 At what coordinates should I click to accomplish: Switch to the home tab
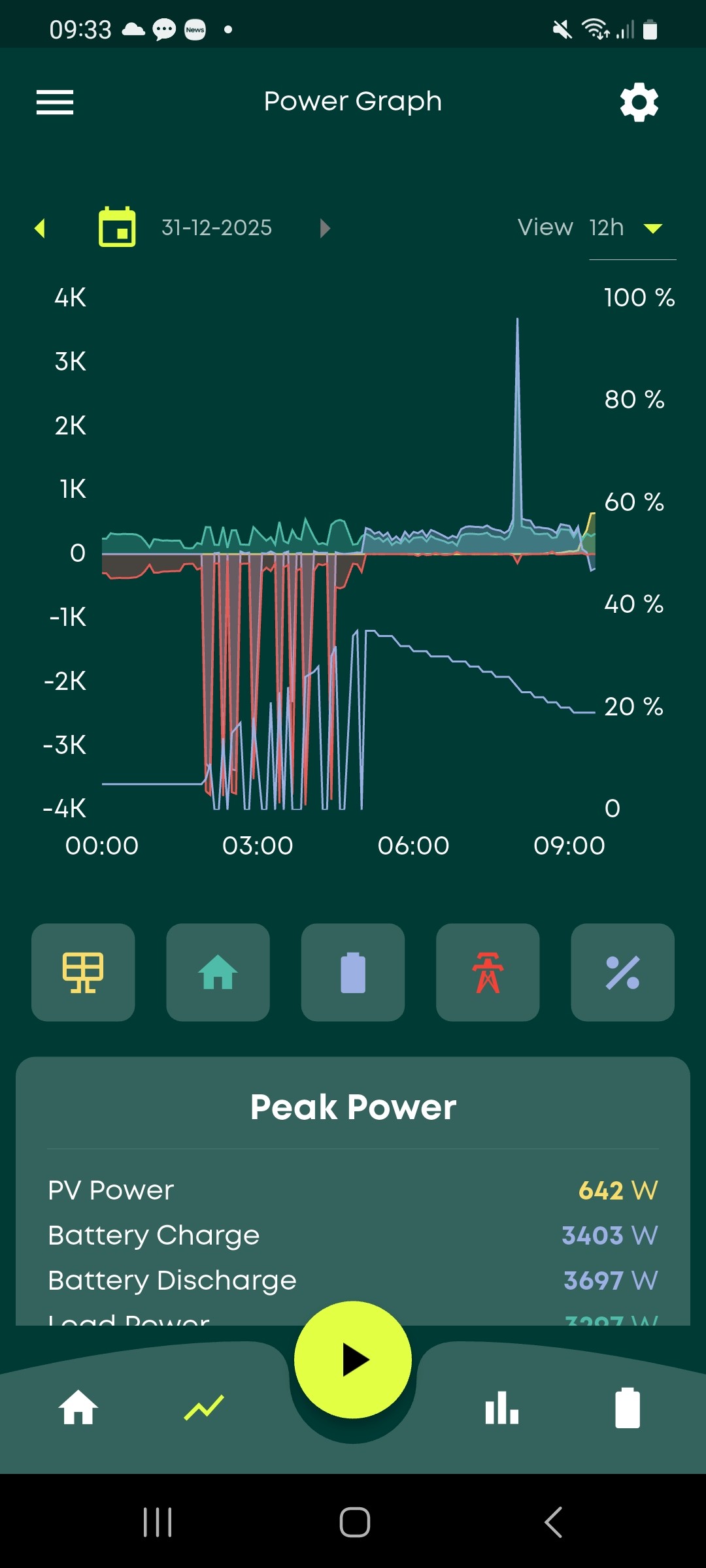(78, 1407)
